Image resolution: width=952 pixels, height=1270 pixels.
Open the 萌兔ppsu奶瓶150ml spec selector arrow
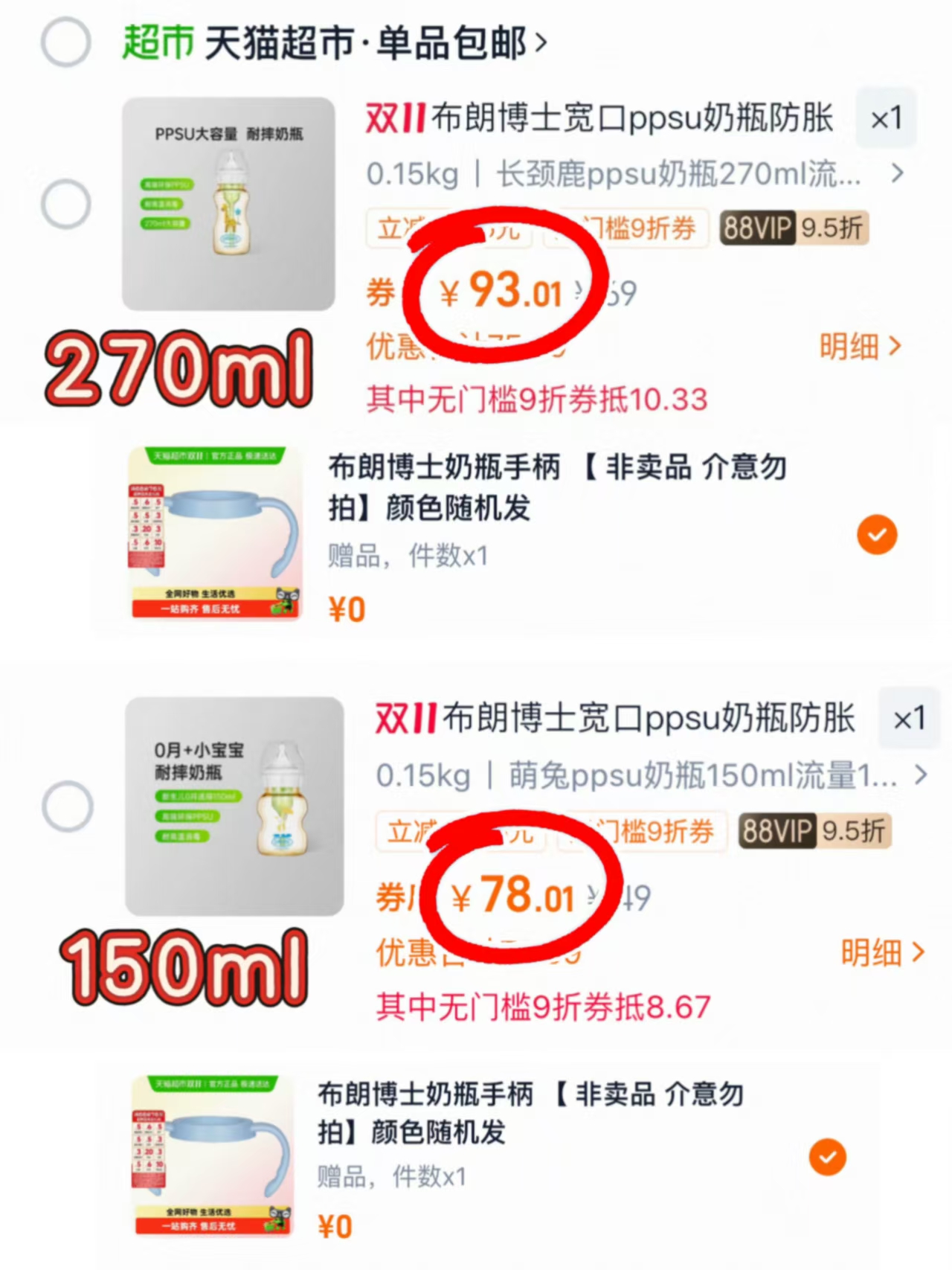click(x=919, y=776)
